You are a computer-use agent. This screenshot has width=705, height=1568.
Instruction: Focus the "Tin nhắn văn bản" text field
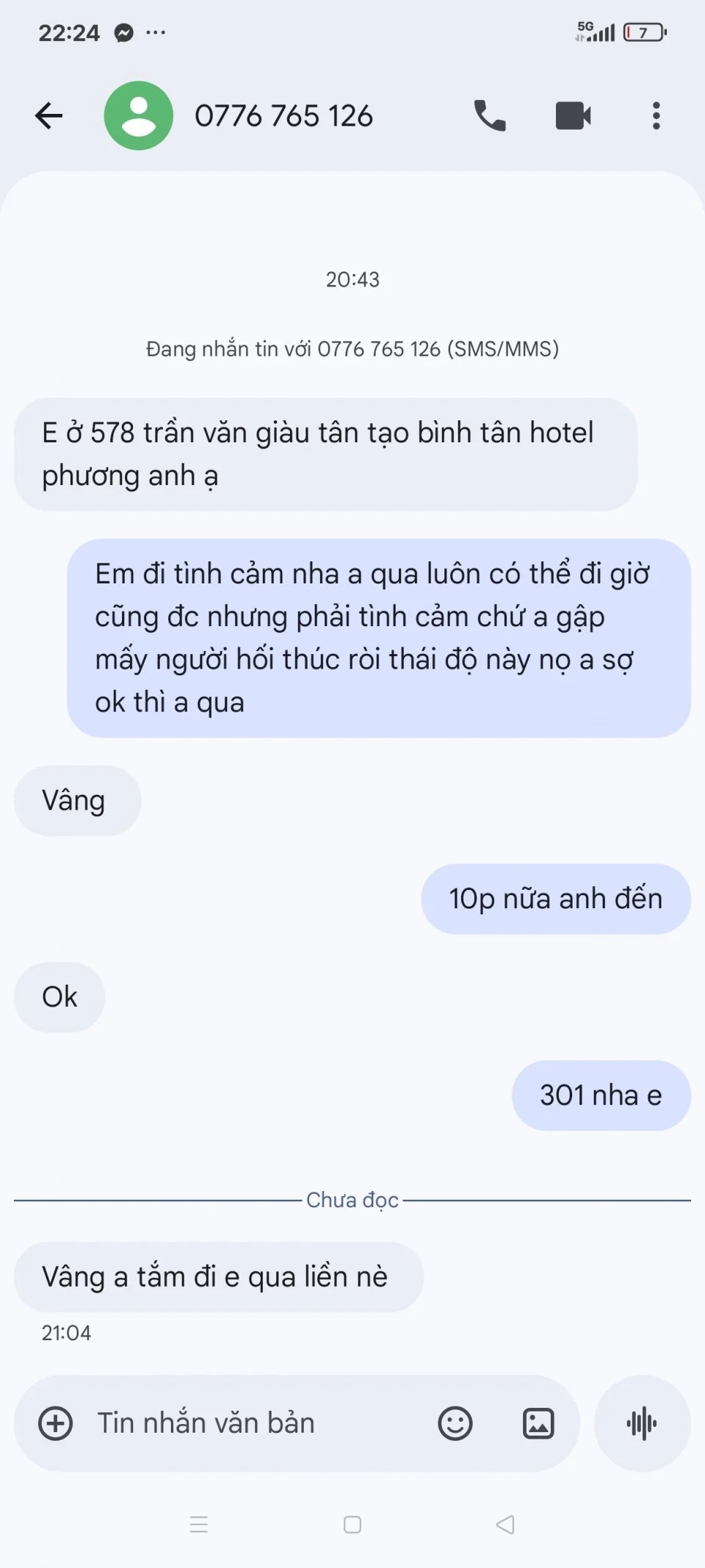pos(250,1423)
